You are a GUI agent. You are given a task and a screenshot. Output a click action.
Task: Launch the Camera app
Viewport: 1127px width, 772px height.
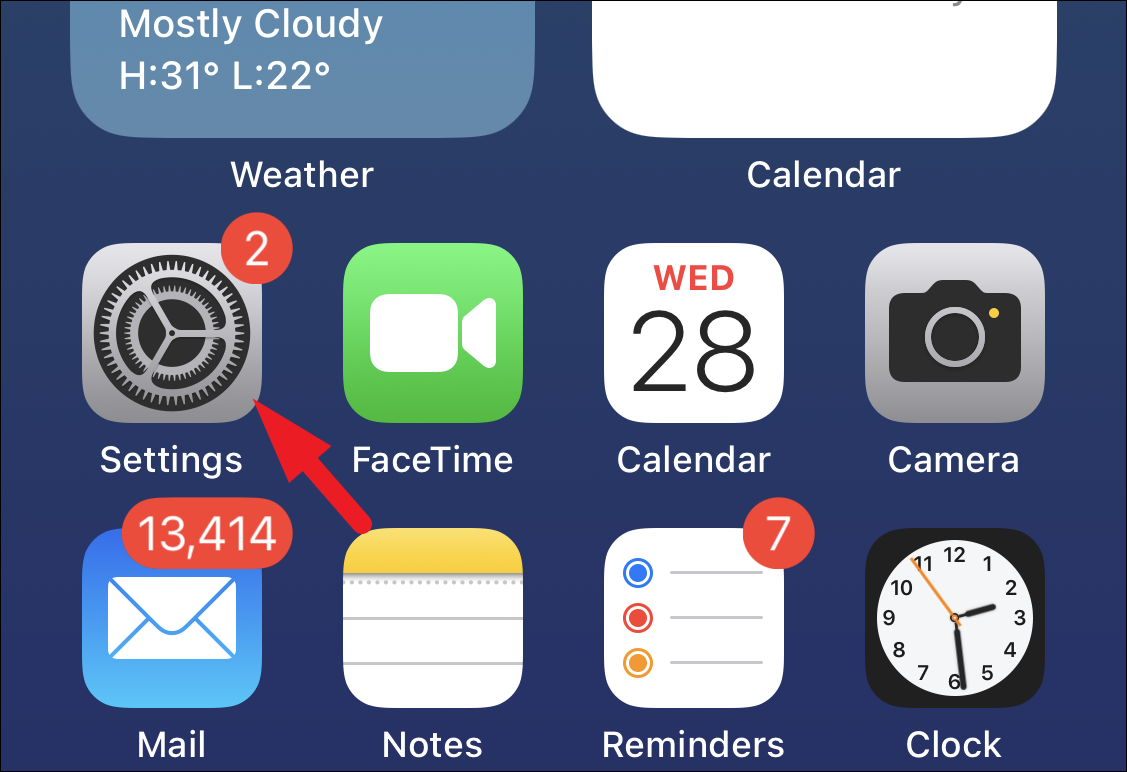(954, 333)
